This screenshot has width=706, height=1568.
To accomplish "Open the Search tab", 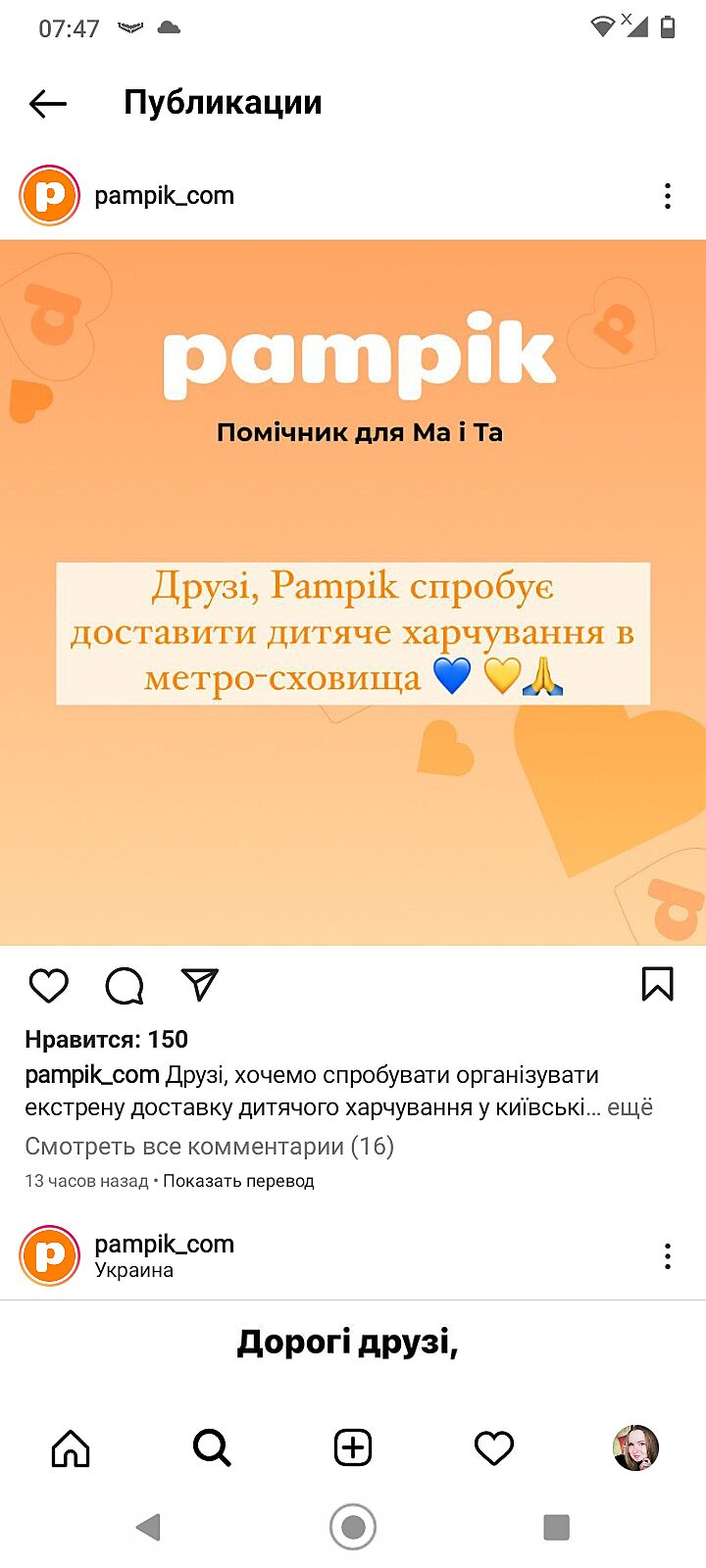I will coord(212,1447).
